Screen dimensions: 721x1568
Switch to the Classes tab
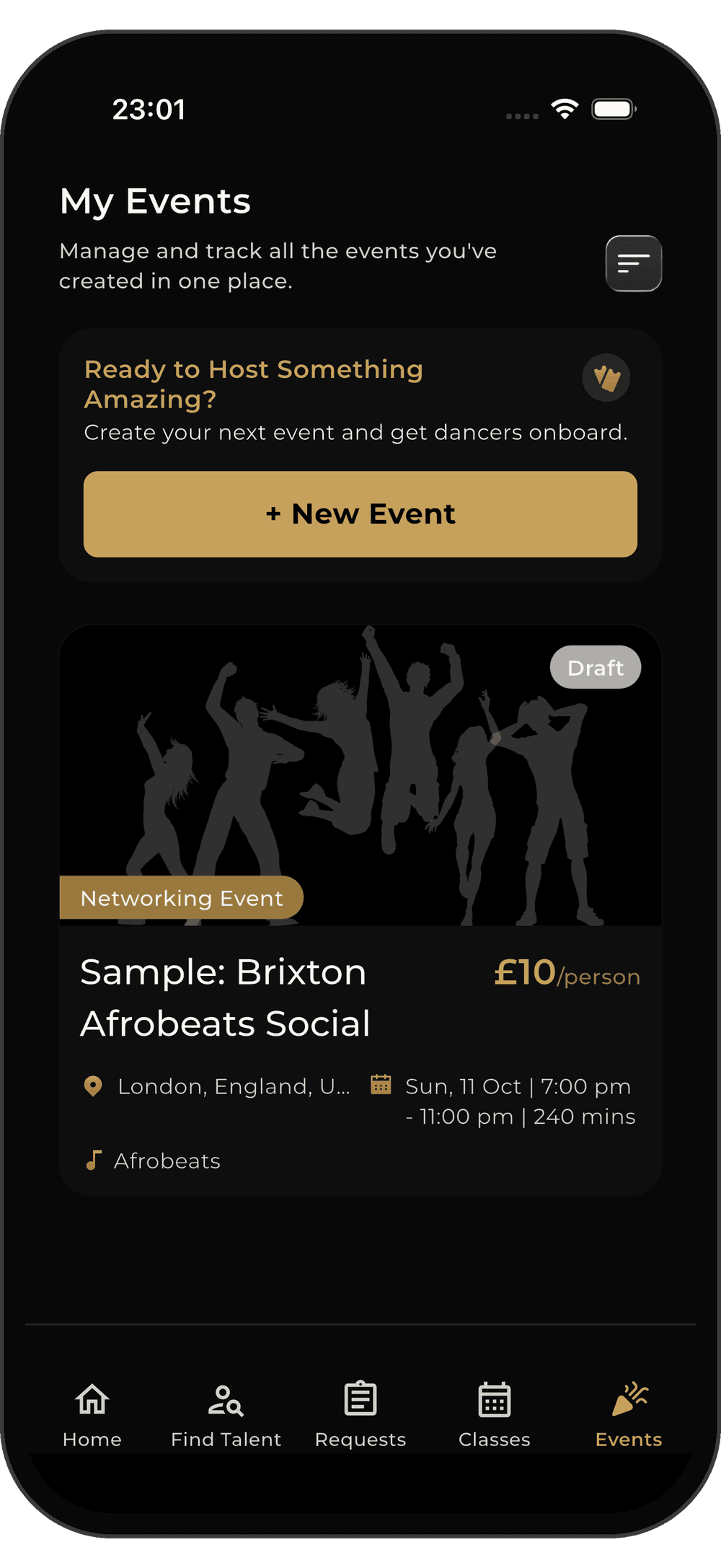[x=495, y=1415]
